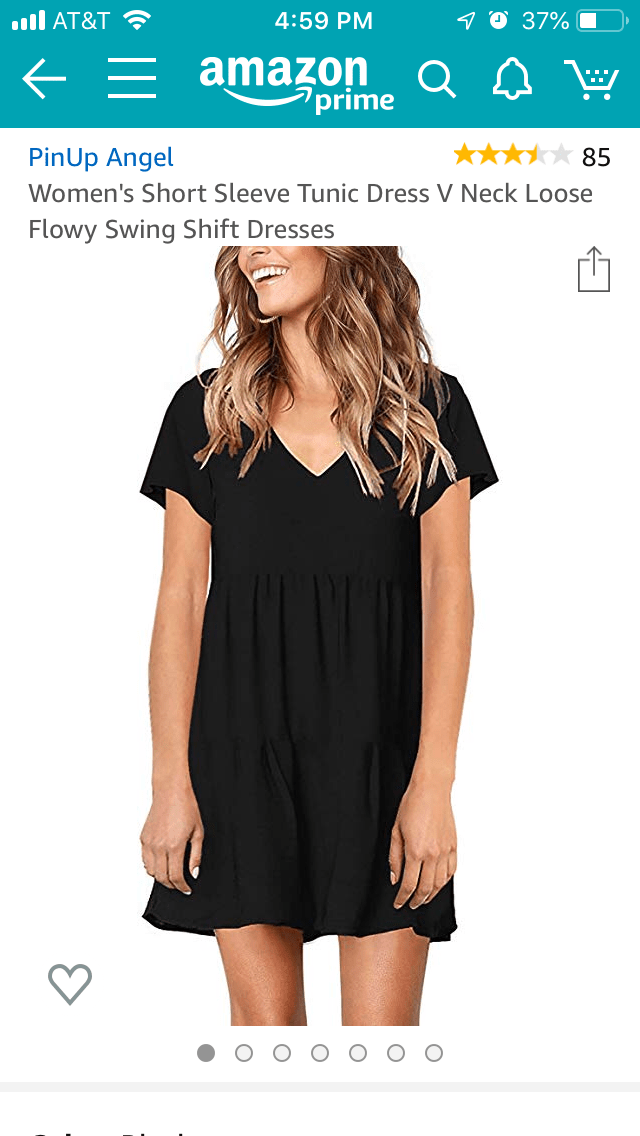The image size is (640, 1136).
Task: Open the PinUp Angel brand link
Action: click(x=101, y=157)
